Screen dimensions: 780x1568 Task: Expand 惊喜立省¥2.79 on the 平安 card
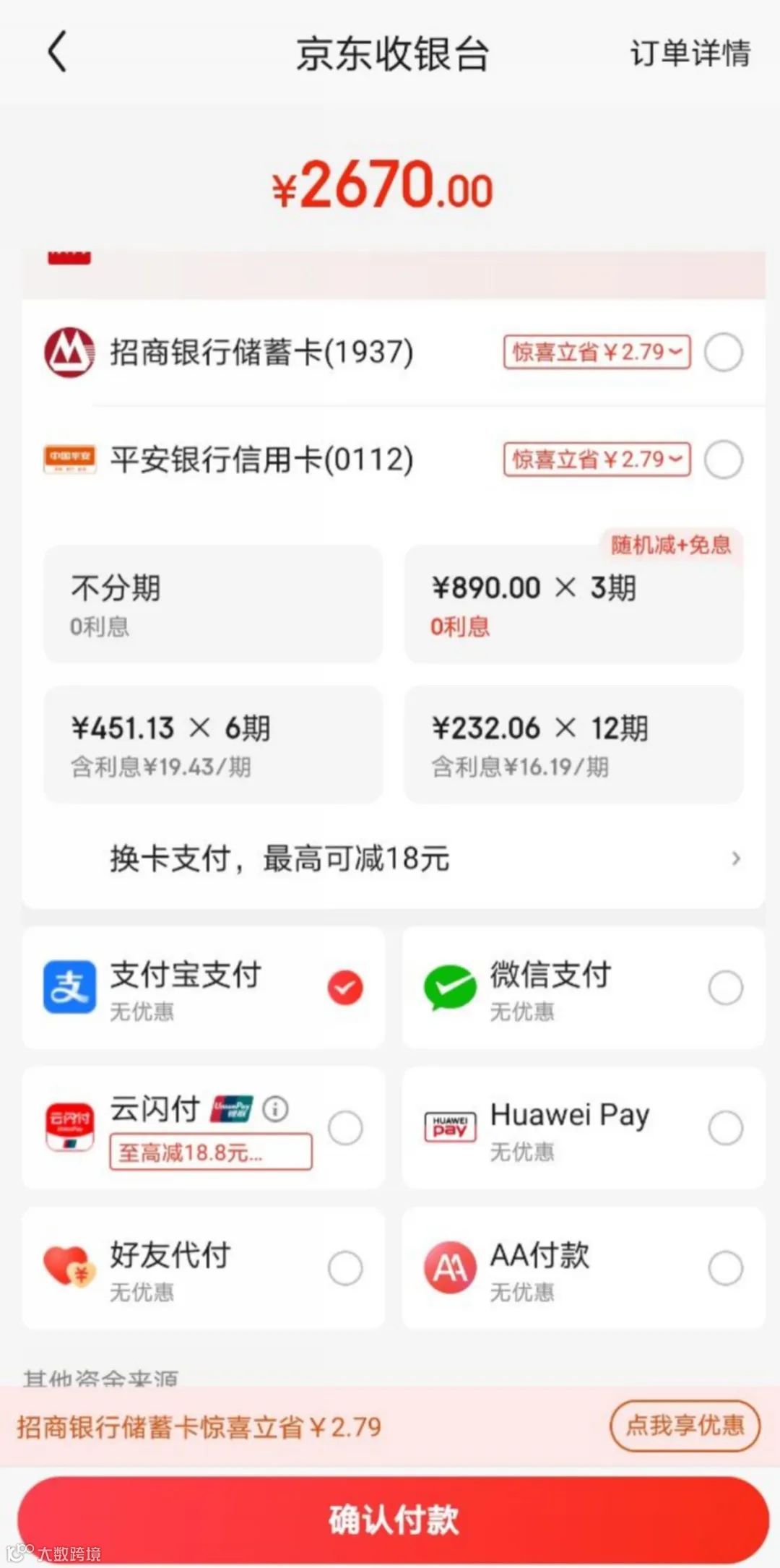597,460
